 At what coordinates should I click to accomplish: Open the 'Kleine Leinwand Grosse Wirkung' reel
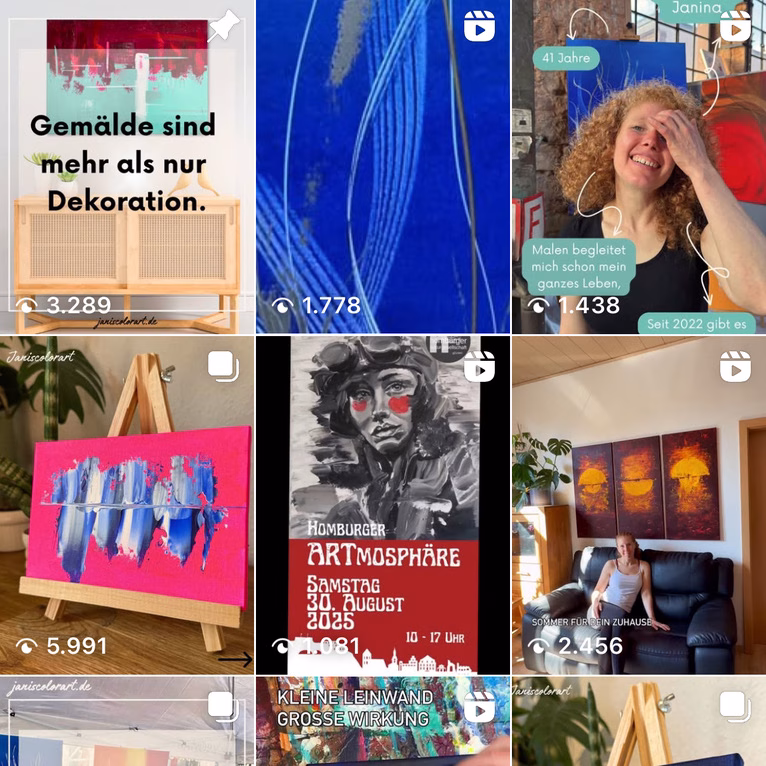[383, 722]
